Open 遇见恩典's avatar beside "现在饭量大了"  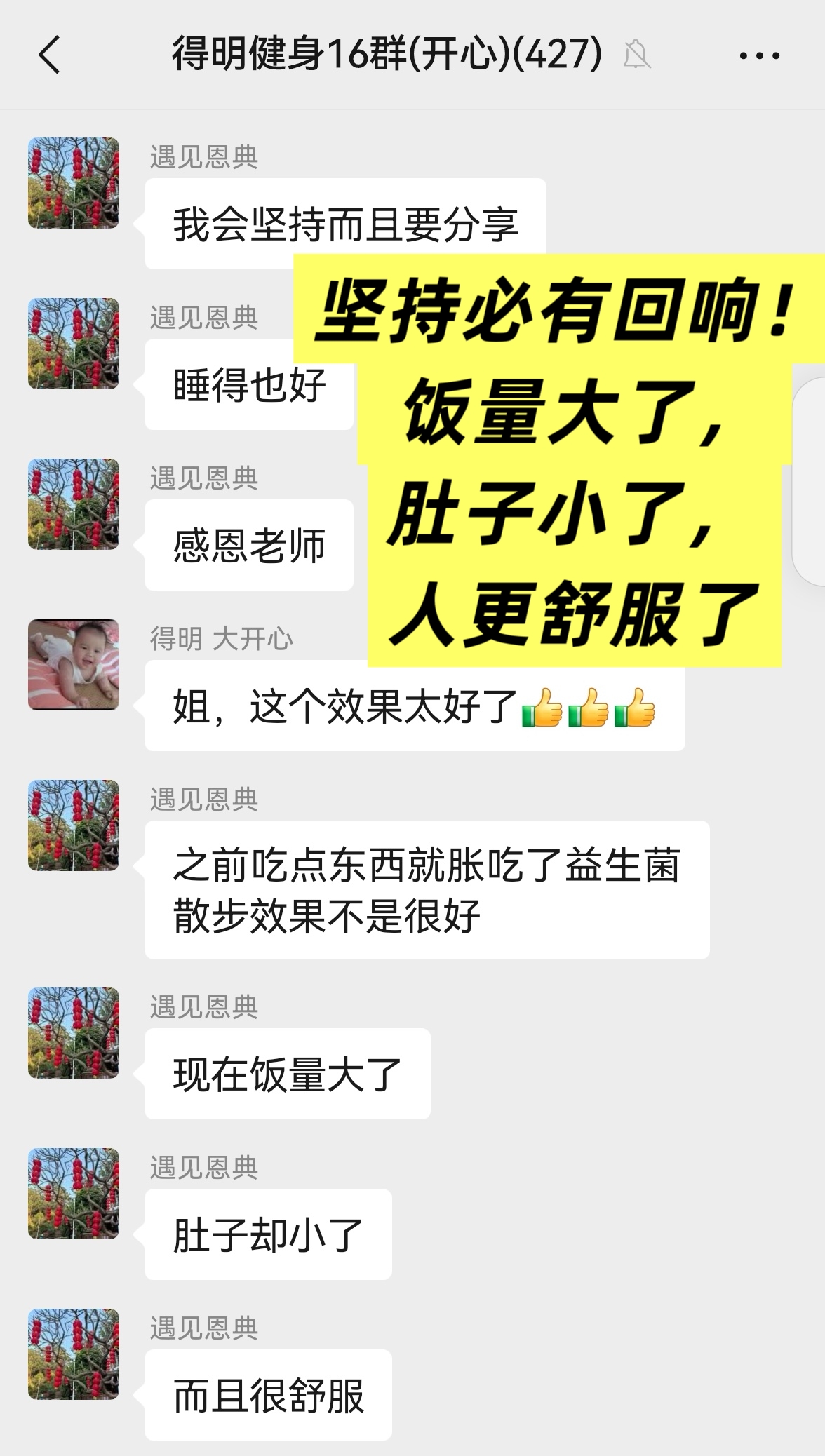(x=74, y=1032)
